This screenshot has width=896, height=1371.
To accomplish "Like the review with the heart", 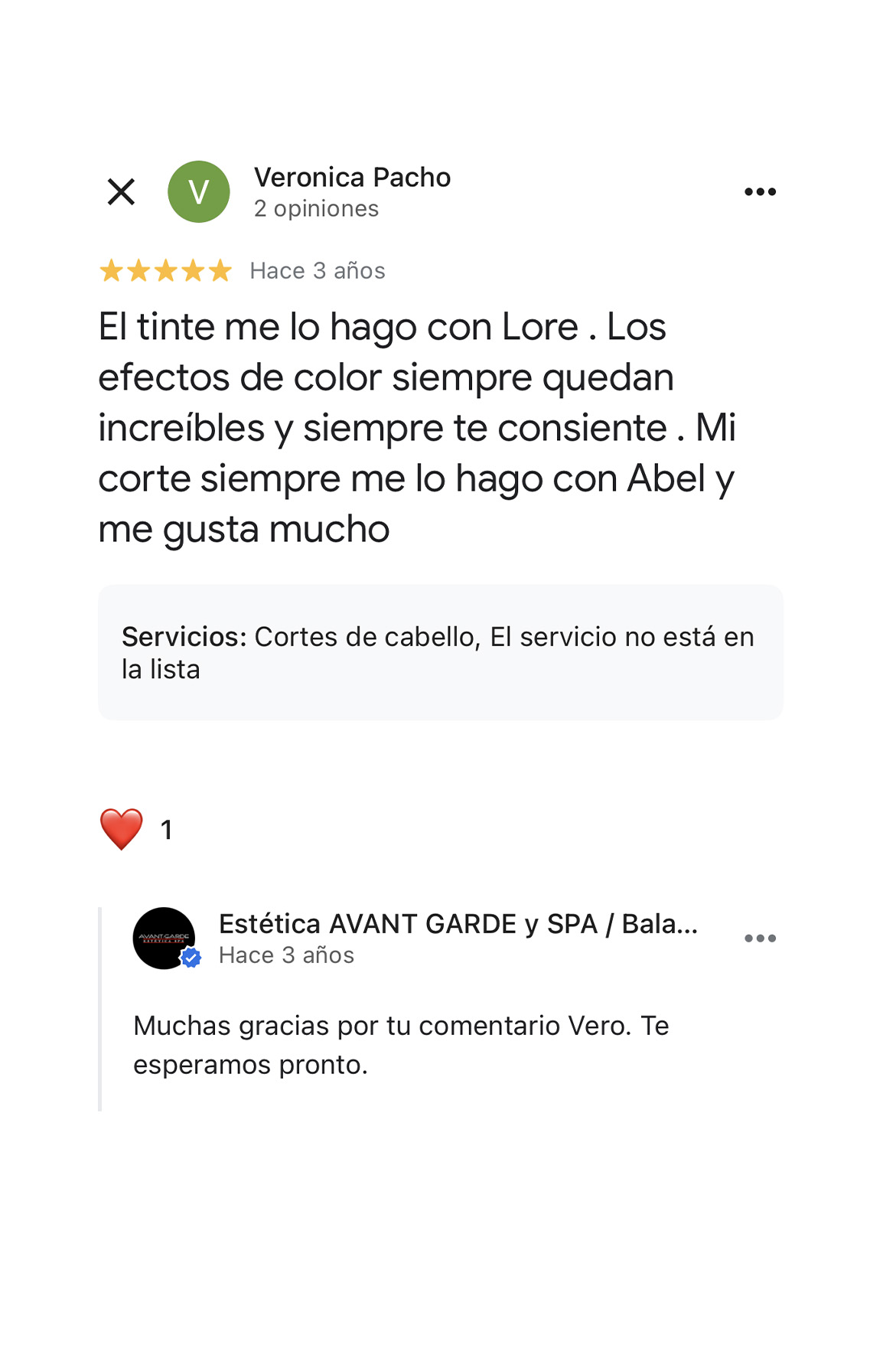I will coord(122,829).
